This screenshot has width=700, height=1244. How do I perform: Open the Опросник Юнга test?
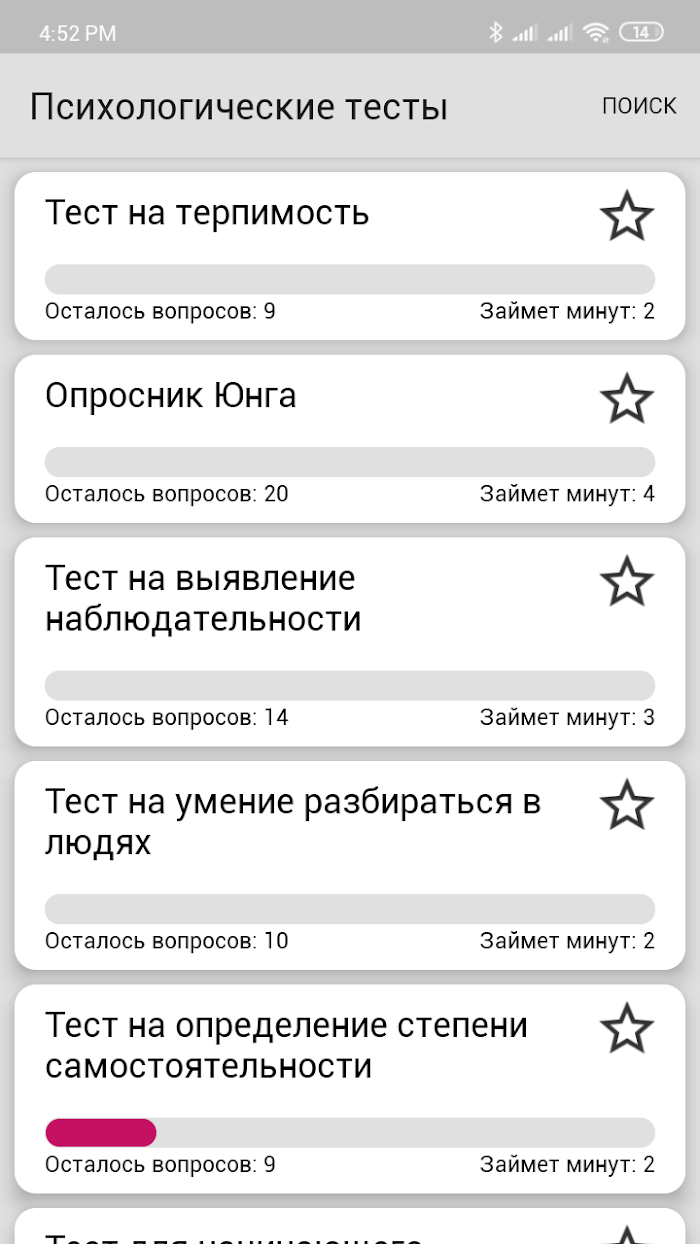pyautogui.click(x=350, y=438)
